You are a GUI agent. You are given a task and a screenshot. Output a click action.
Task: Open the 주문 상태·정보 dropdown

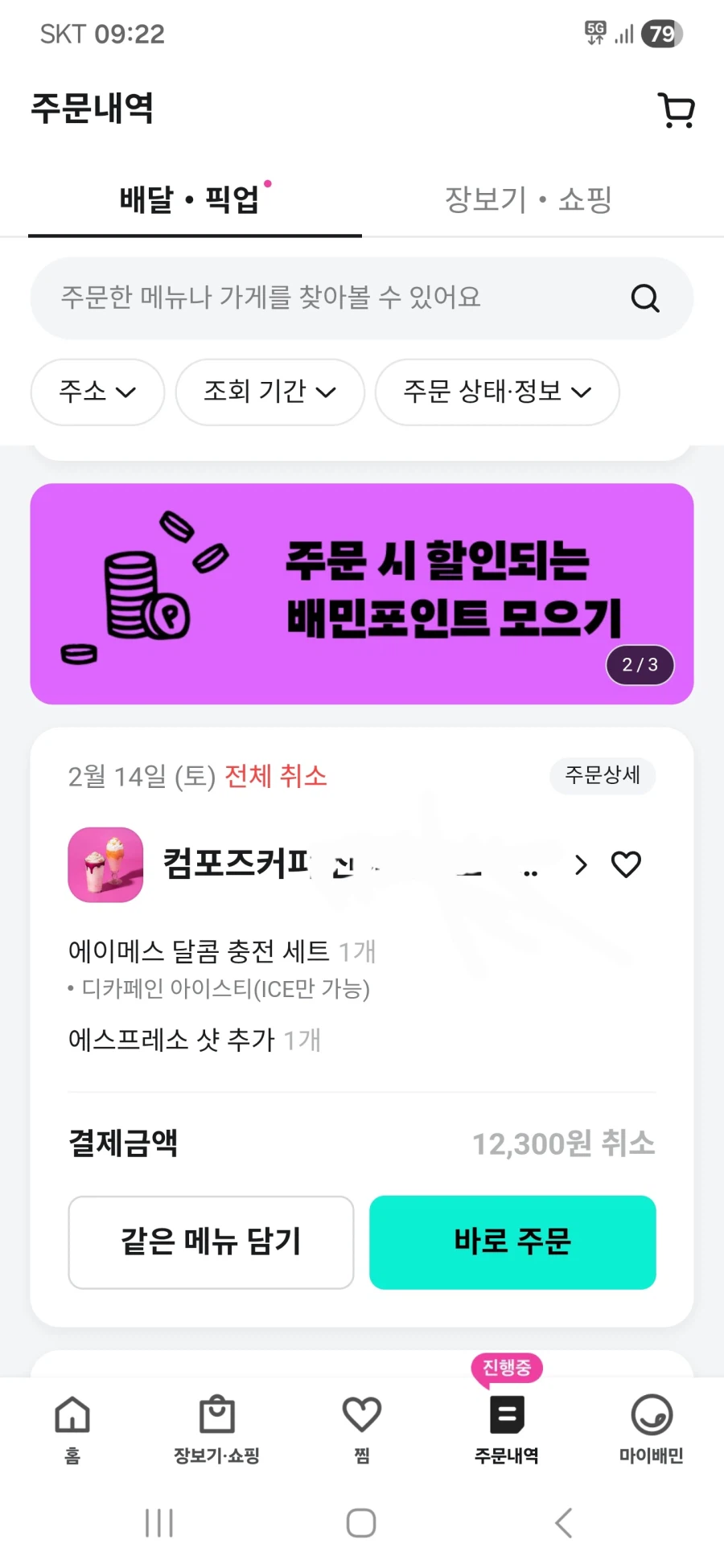pyautogui.click(x=496, y=392)
